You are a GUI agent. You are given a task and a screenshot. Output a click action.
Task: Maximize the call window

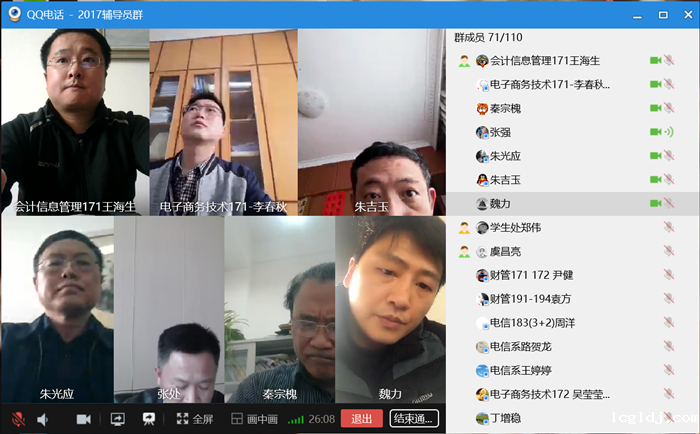tap(662, 14)
